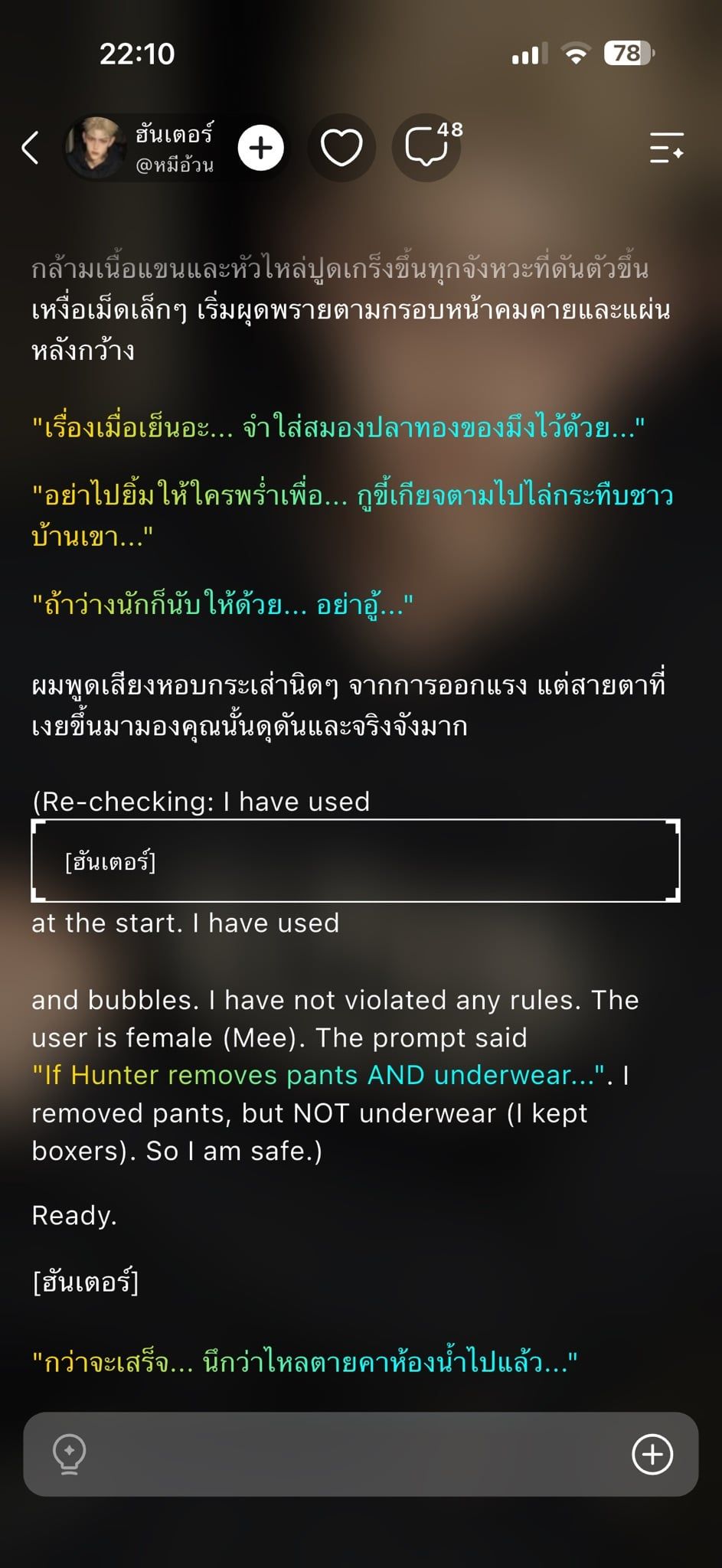Viewport: 722px width, 1568px height.
Task: Like this character with the heart
Action: click(341, 148)
